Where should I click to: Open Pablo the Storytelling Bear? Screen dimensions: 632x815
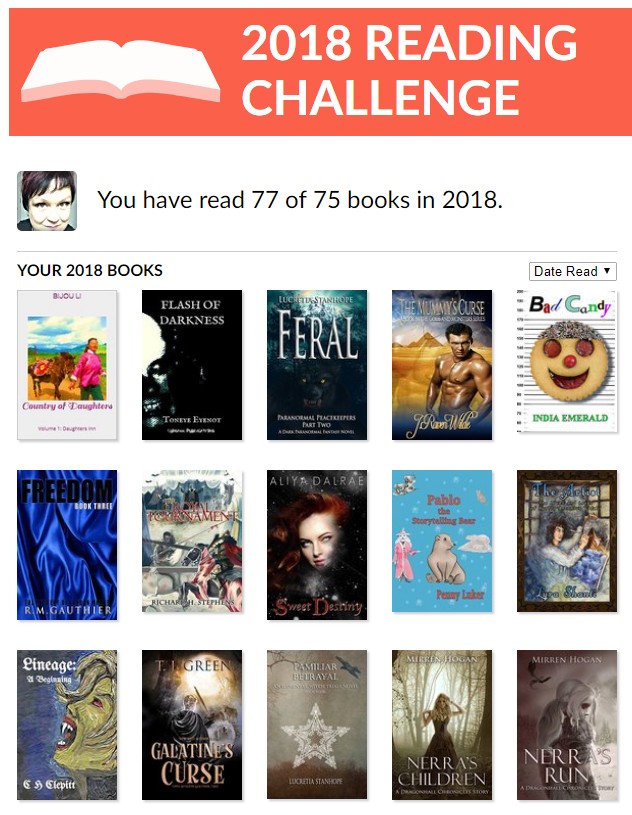(x=442, y=541)
